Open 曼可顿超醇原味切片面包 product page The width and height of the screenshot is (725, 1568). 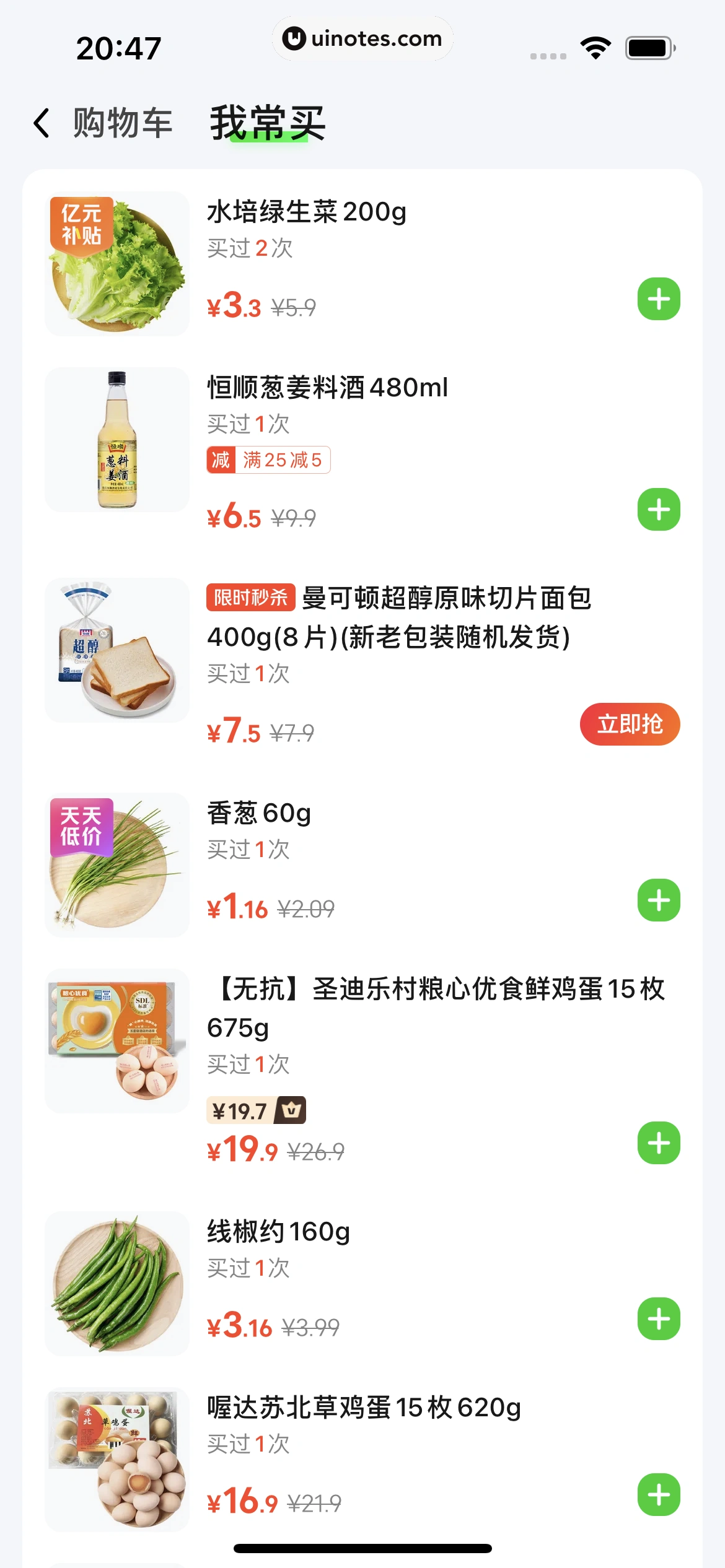(399, 617)
